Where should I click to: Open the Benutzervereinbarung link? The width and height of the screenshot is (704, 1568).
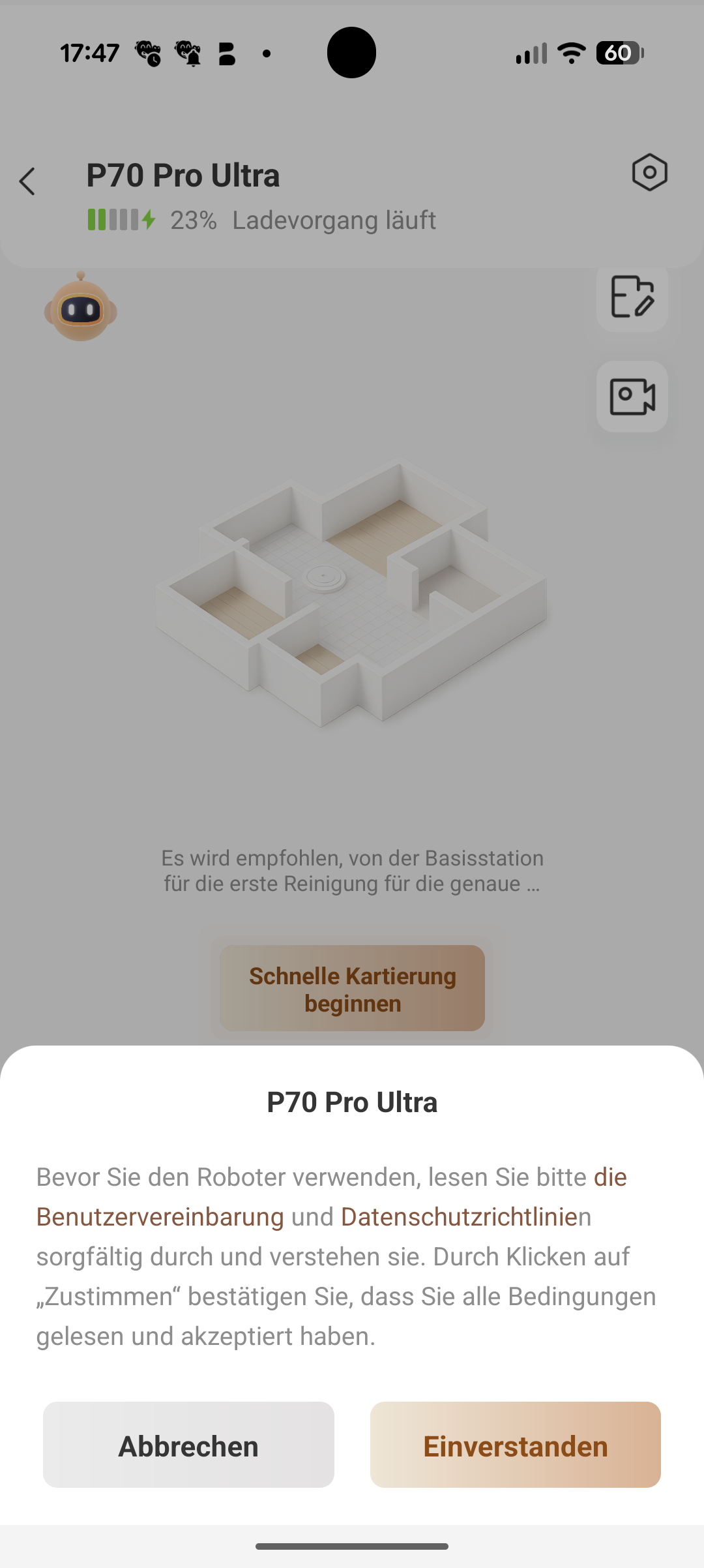(x=160, y=1217)
